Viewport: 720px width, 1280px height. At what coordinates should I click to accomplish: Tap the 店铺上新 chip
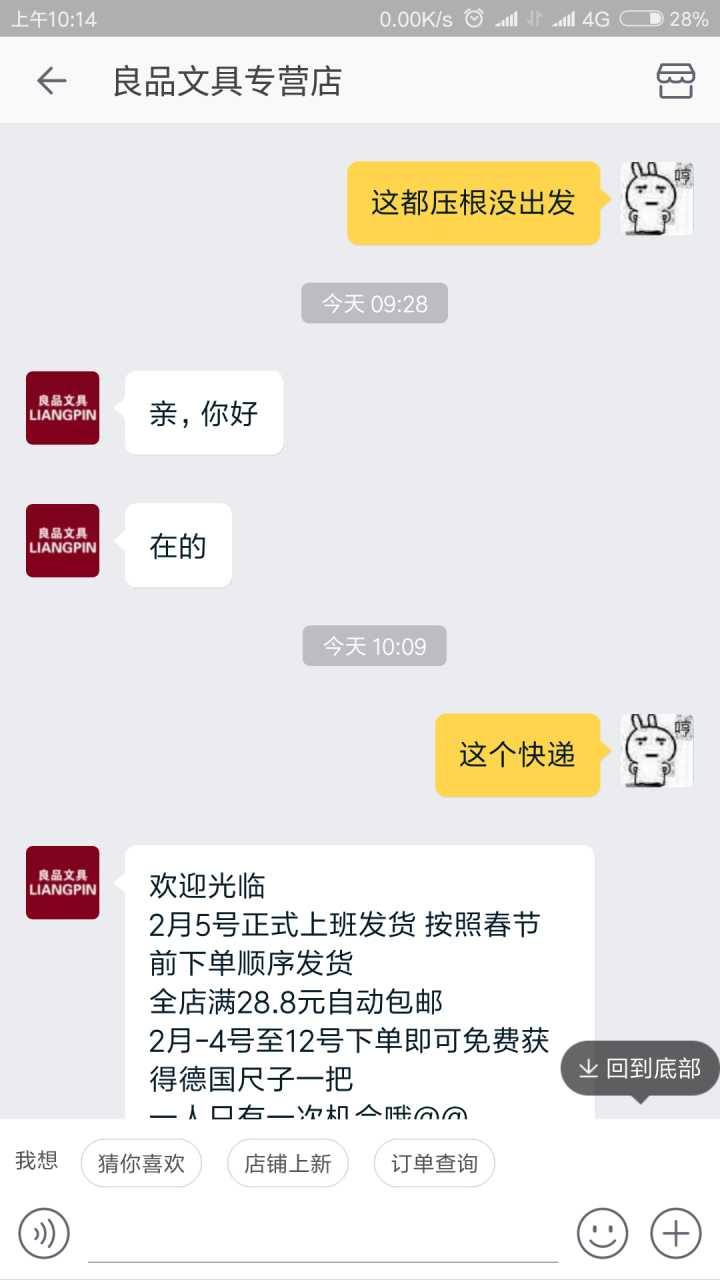coord(288,1163)
